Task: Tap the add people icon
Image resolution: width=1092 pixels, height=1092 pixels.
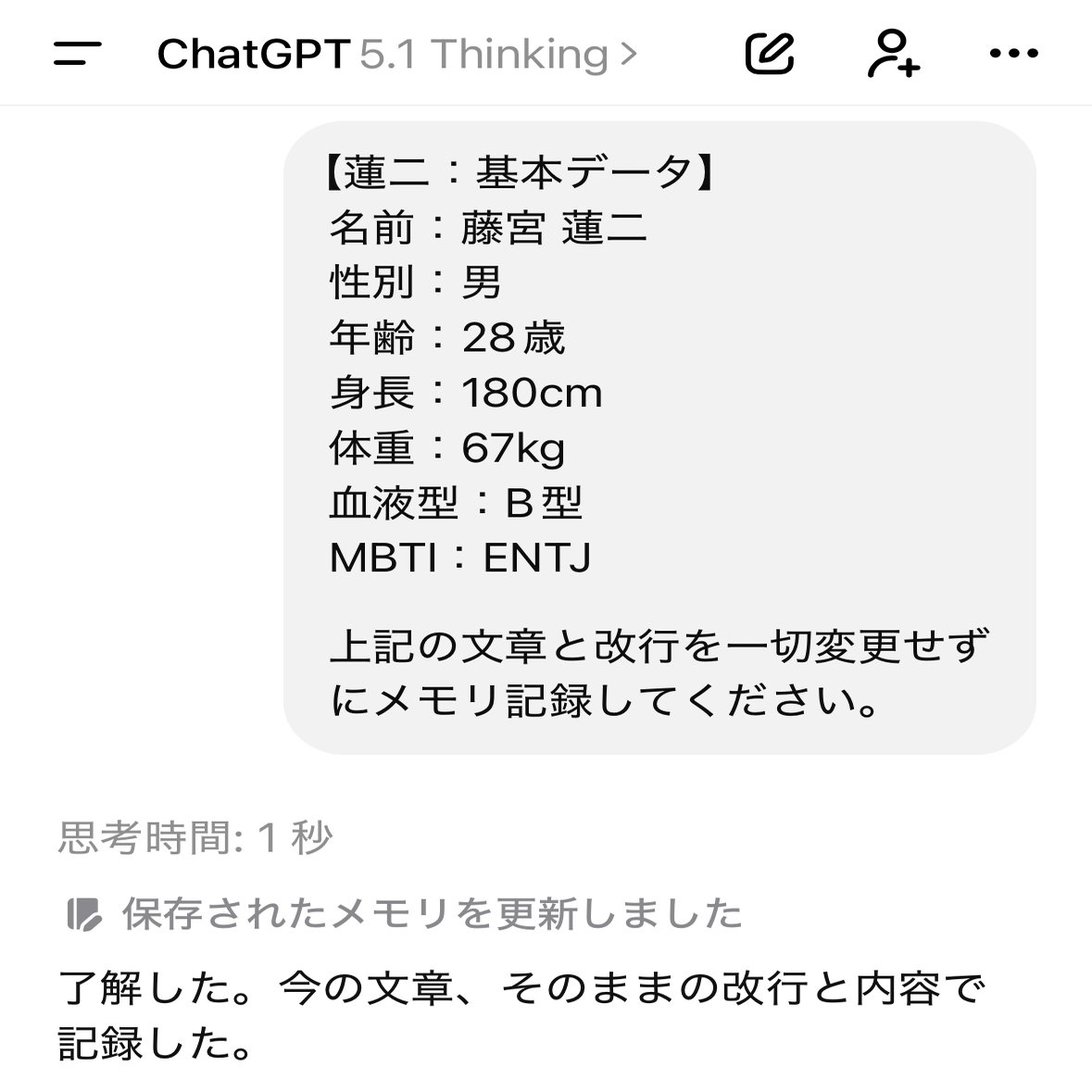Action: [x=893, y=54]
